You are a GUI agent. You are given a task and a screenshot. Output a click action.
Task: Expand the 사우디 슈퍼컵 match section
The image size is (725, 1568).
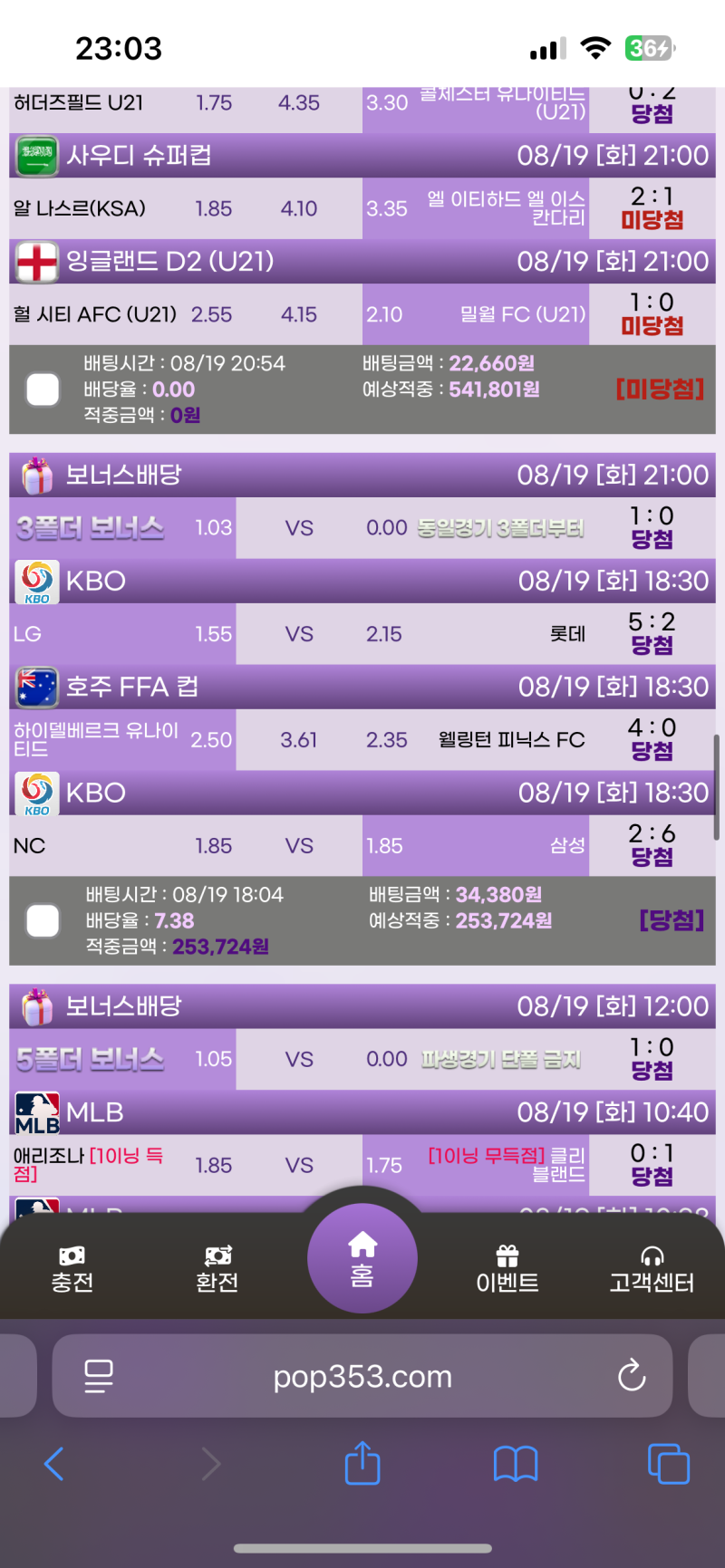pos(362,155)
